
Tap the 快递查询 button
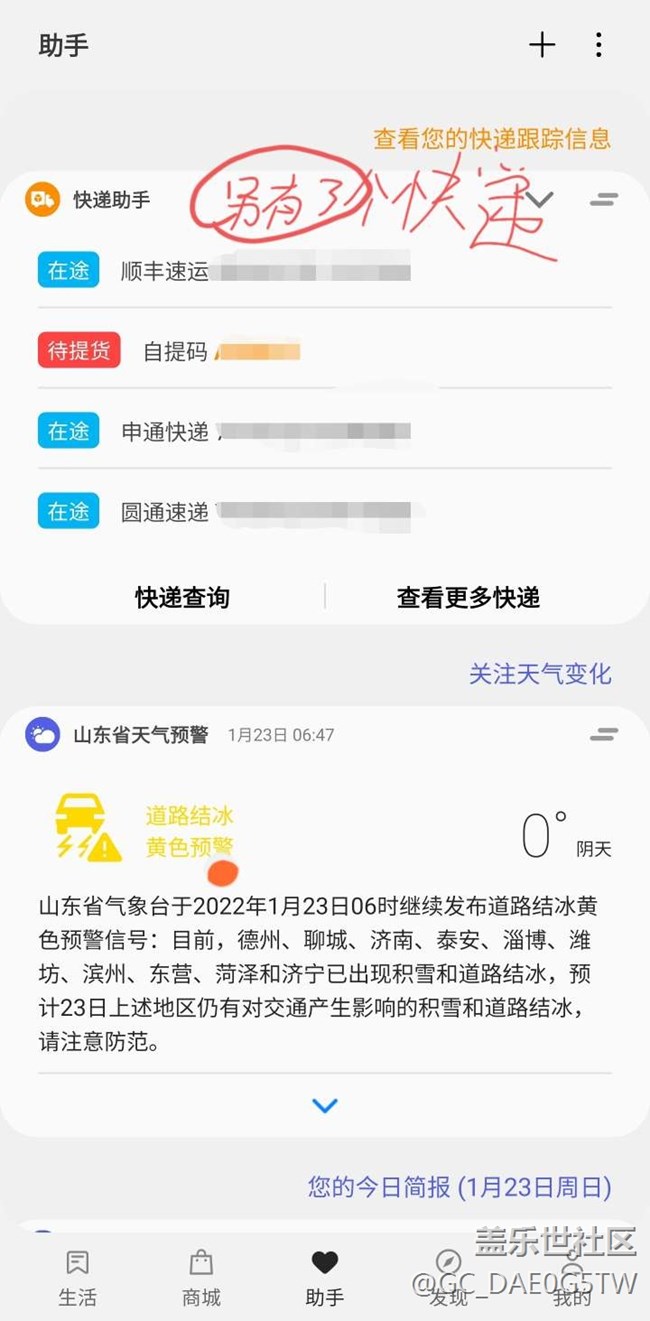point(183,598)
